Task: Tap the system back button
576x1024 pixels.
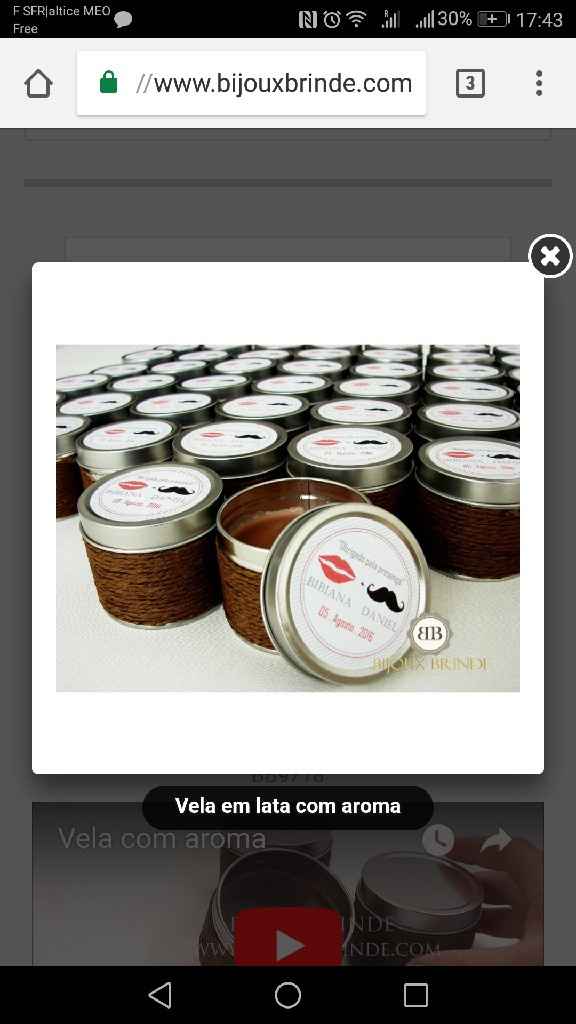Action: (x=160, y=995)
